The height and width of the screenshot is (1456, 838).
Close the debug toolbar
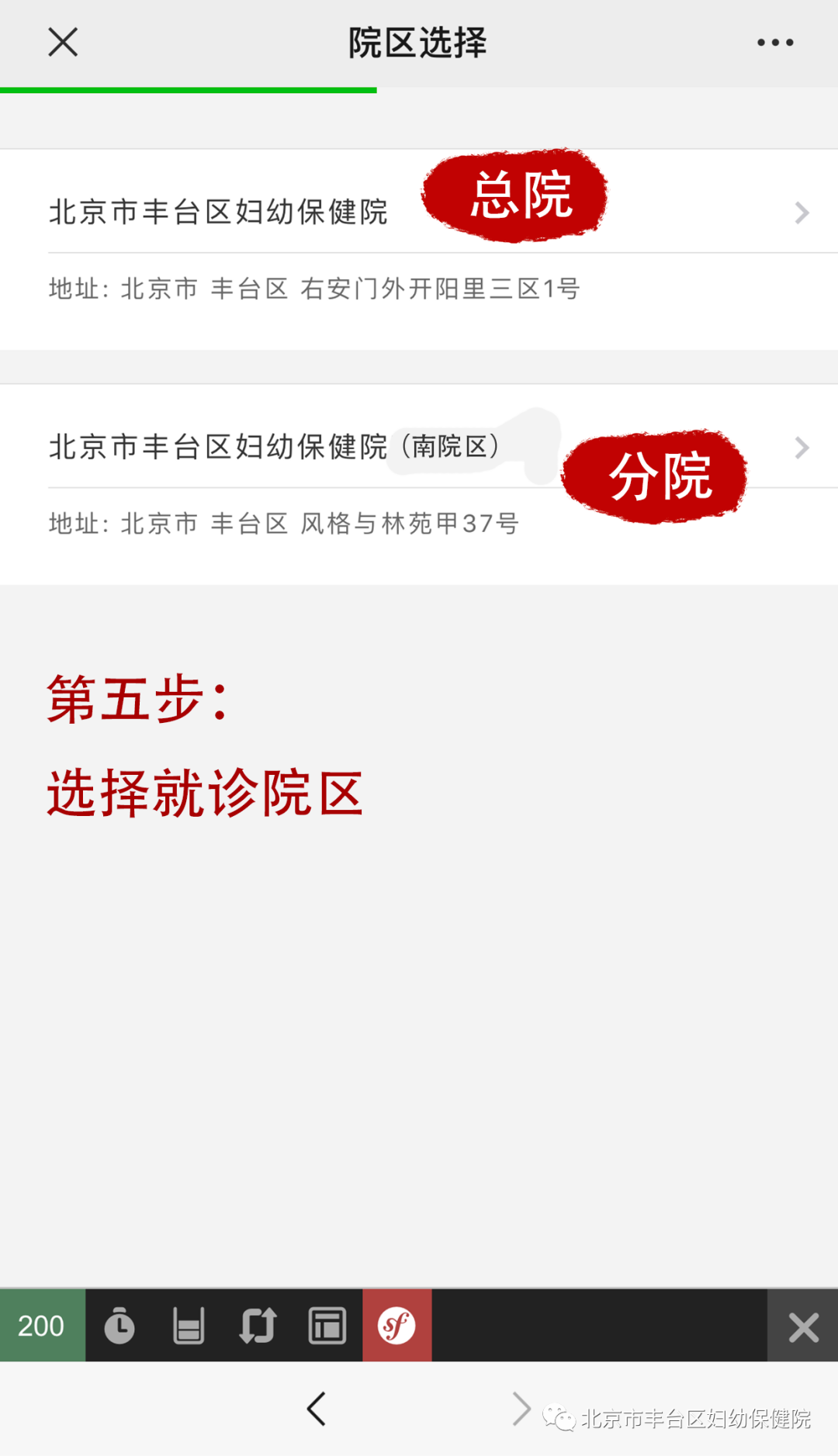tap(803, 1326)
